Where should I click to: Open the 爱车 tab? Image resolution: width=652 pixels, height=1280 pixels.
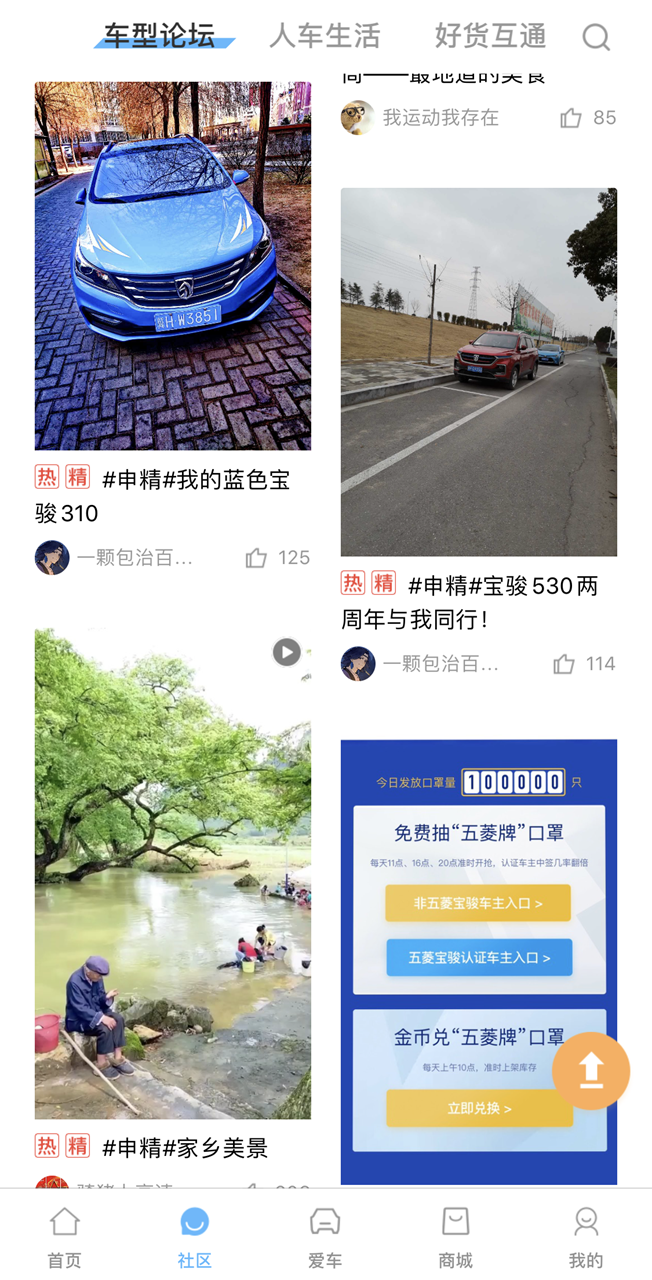click(x=325, y=1236)
